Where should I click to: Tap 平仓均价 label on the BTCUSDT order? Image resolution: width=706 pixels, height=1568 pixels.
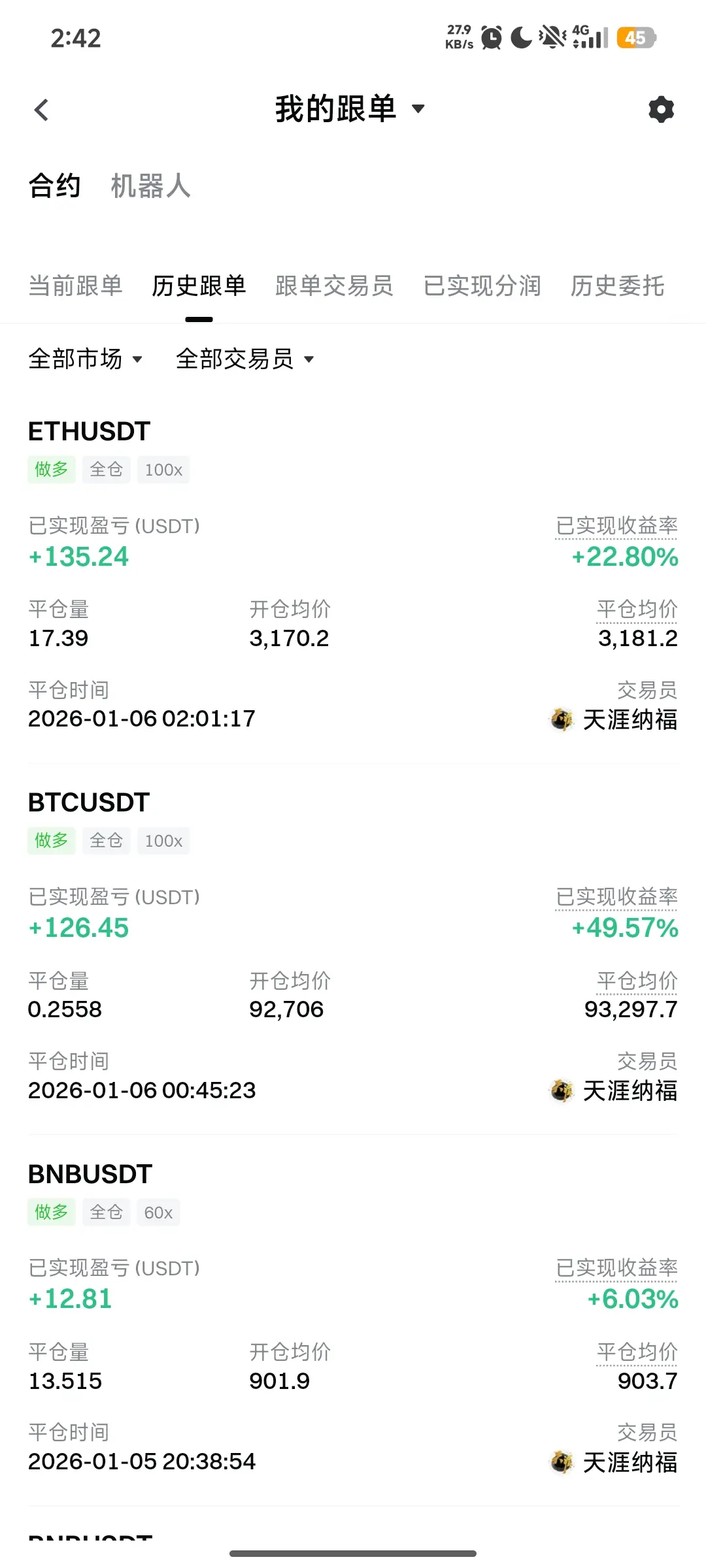pos(637,981)
